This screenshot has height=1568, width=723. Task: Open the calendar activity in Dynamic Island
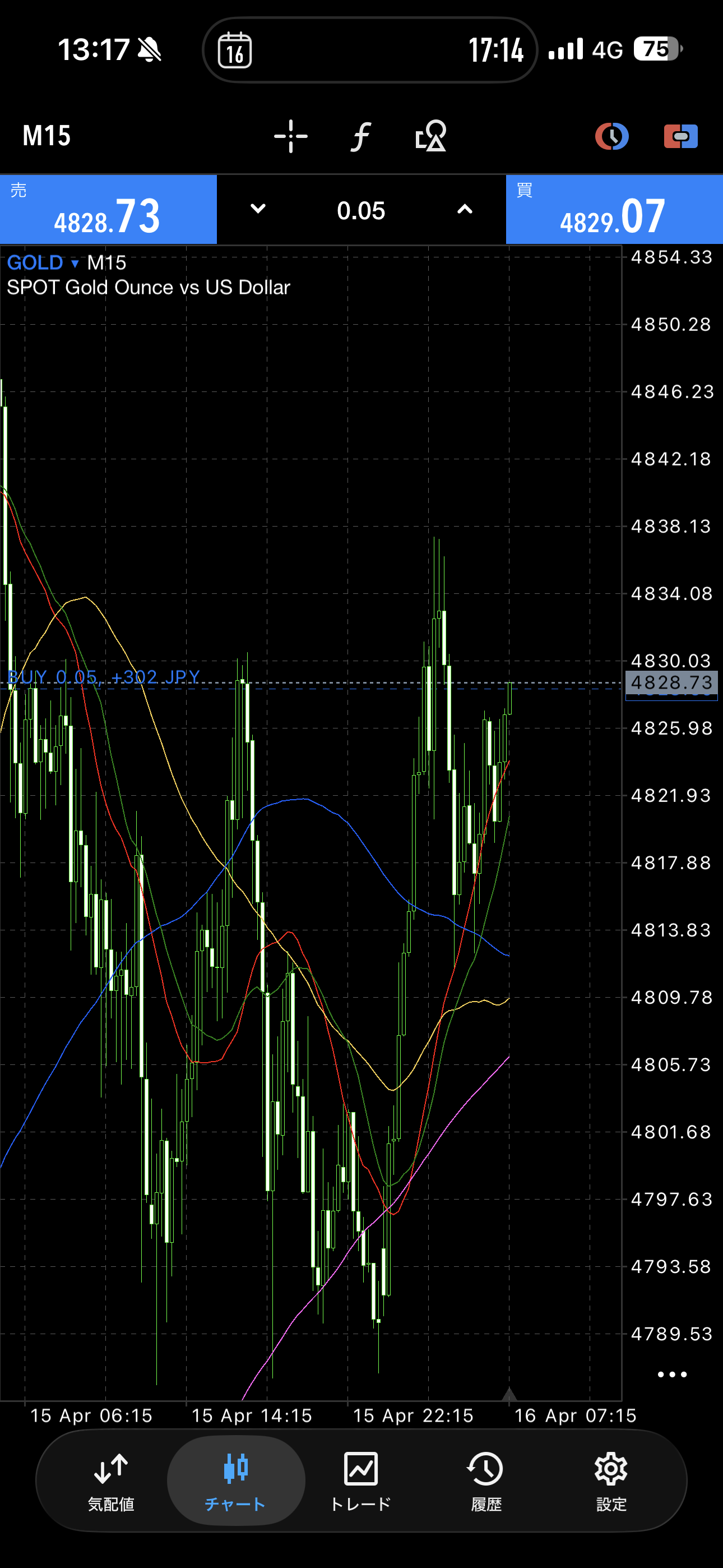pos(235,50)
